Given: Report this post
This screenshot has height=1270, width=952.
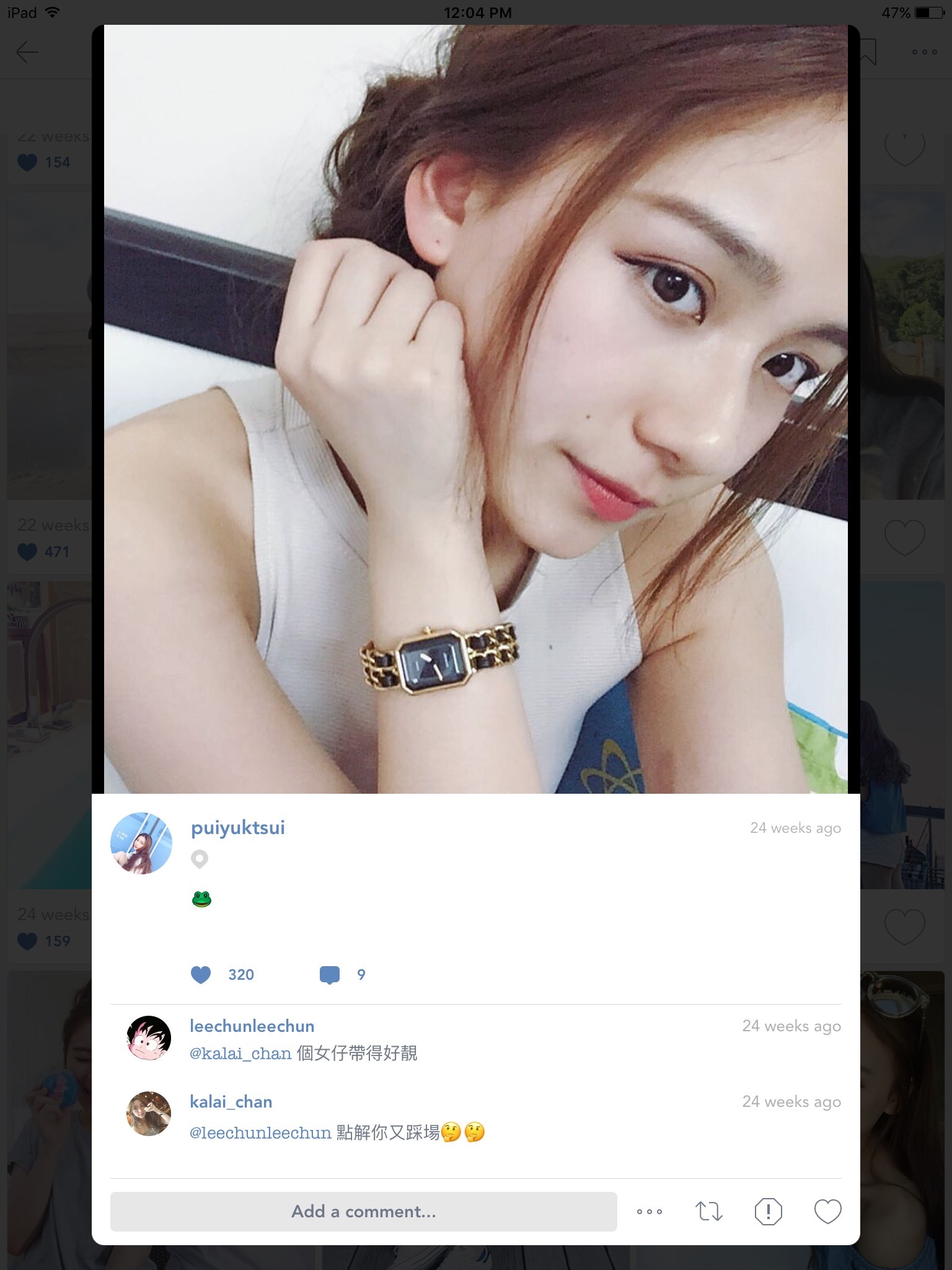Looking at the screenshot, I should coord(768,1211).
